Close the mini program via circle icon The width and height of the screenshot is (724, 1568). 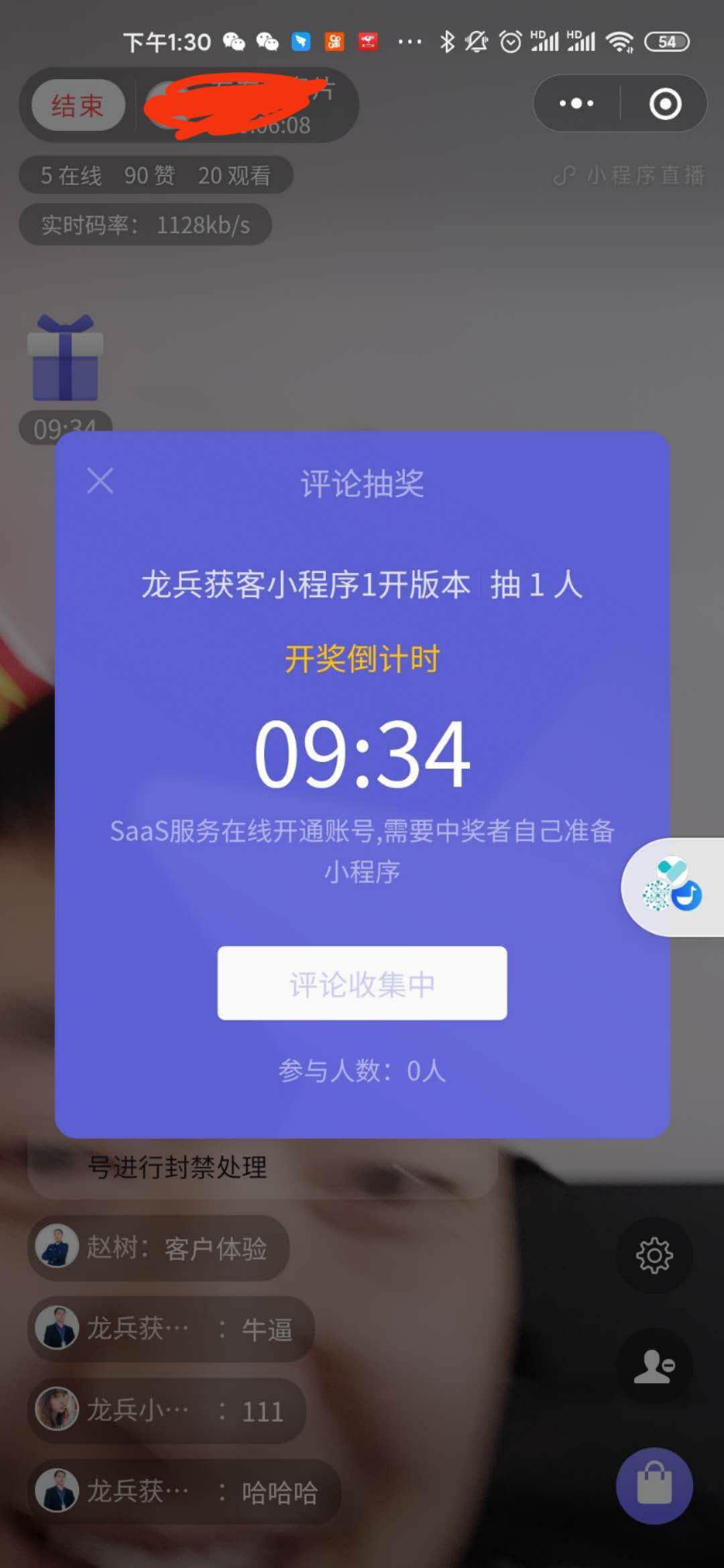[x=665, y=104]
